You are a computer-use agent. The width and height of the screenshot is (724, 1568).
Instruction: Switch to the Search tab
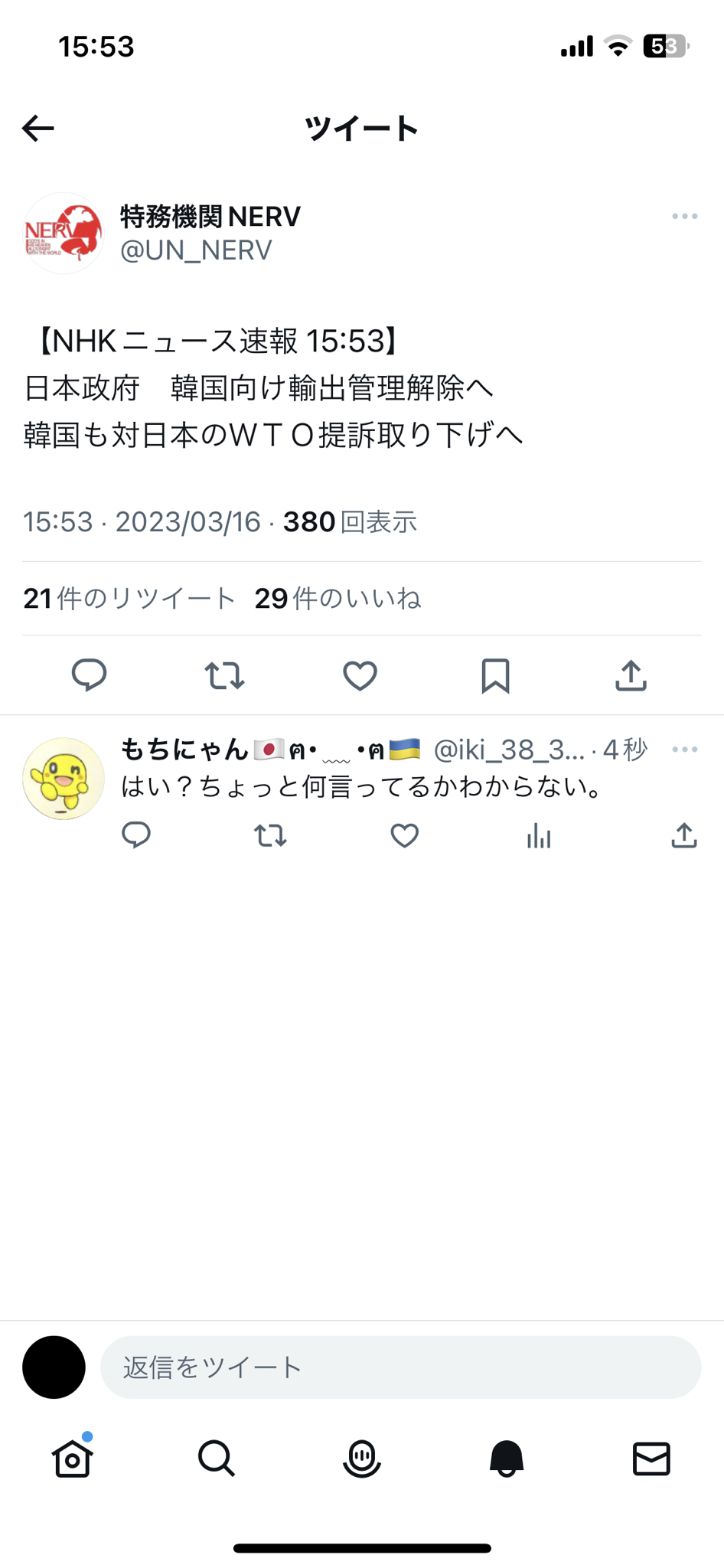217,1458
